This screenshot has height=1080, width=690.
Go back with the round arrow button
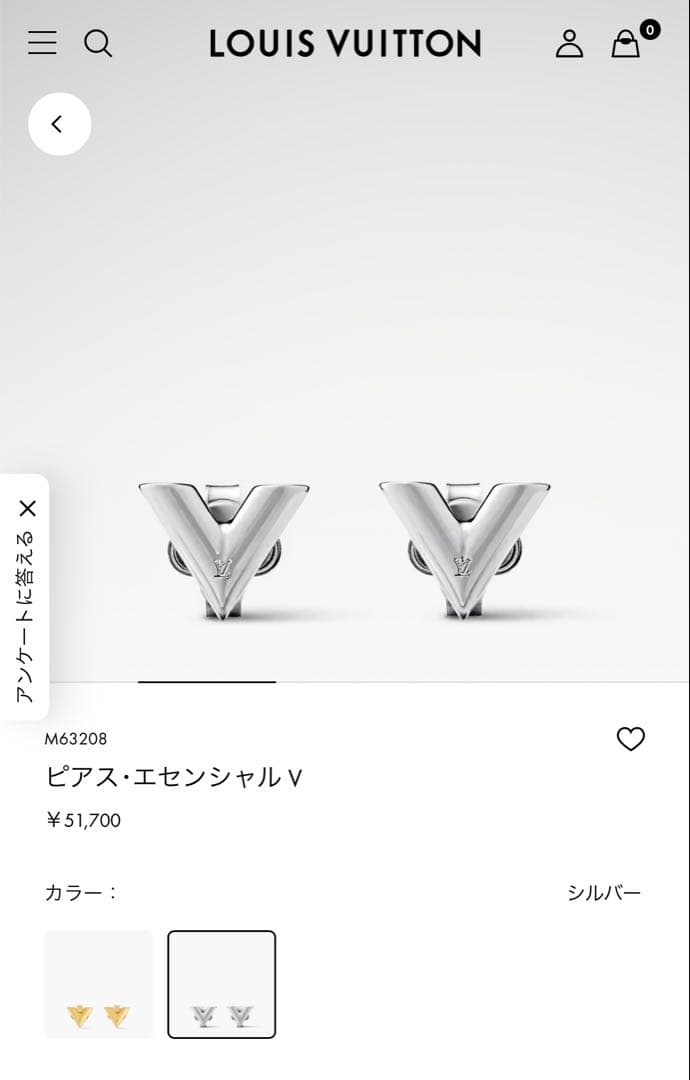click(x=59, y=124)
